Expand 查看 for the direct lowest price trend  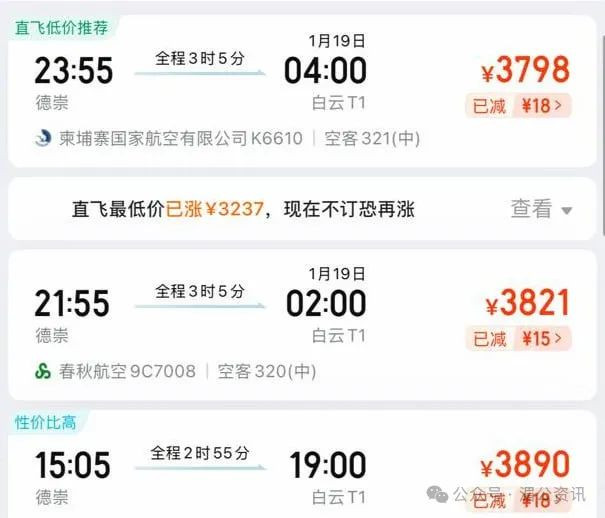coord(541,209)
